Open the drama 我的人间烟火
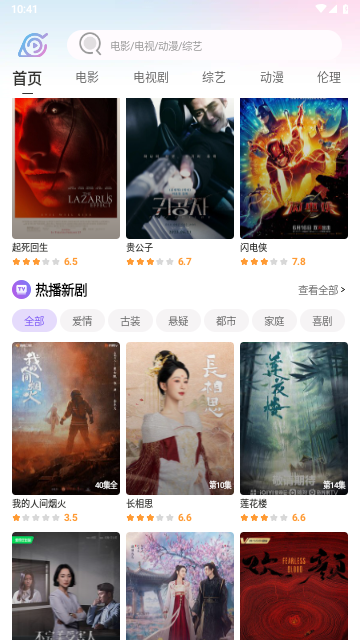Viewport: 360px width, 640px height. pos(66,418)
